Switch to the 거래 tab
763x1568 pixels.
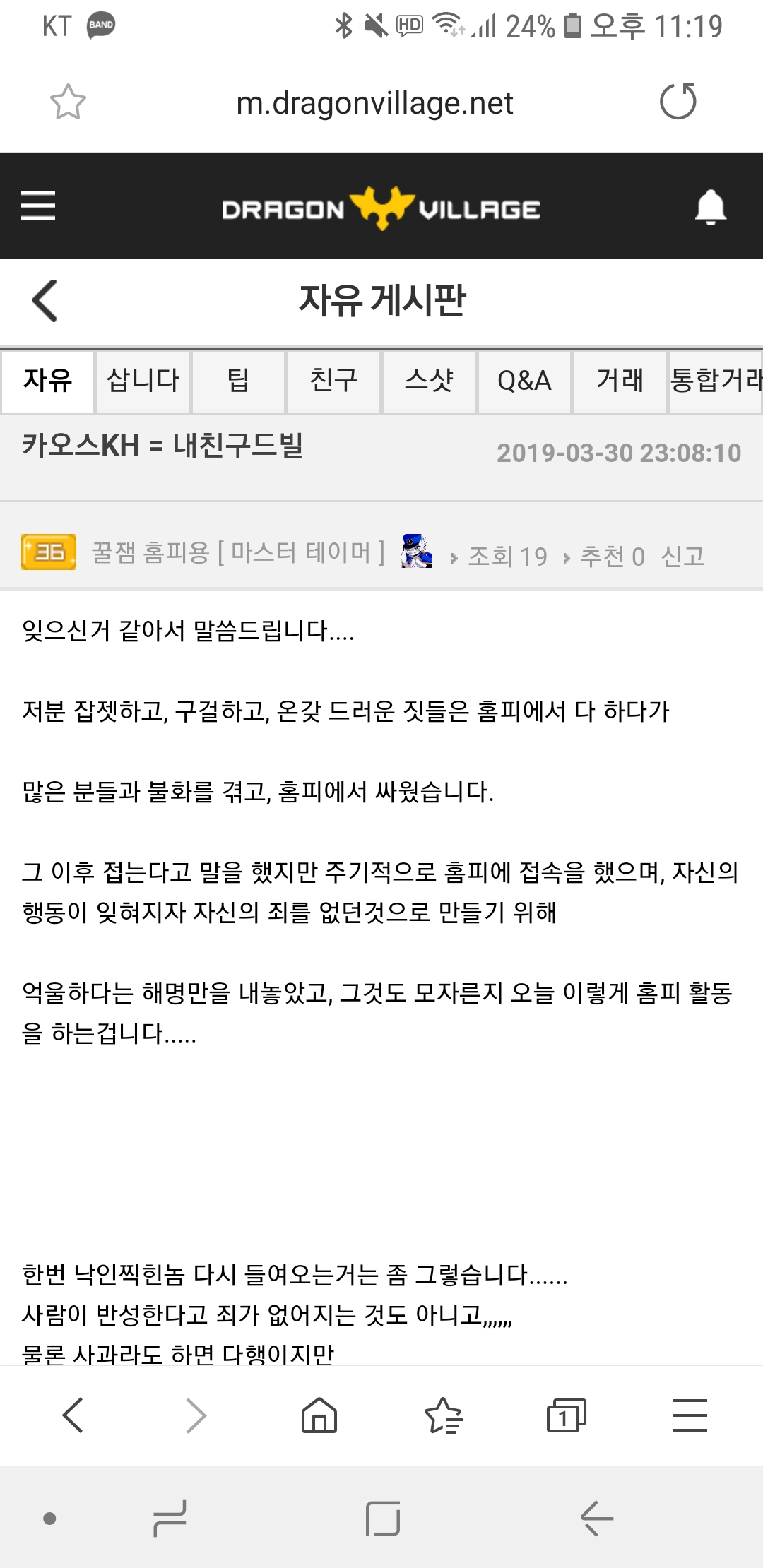(620, 381)
